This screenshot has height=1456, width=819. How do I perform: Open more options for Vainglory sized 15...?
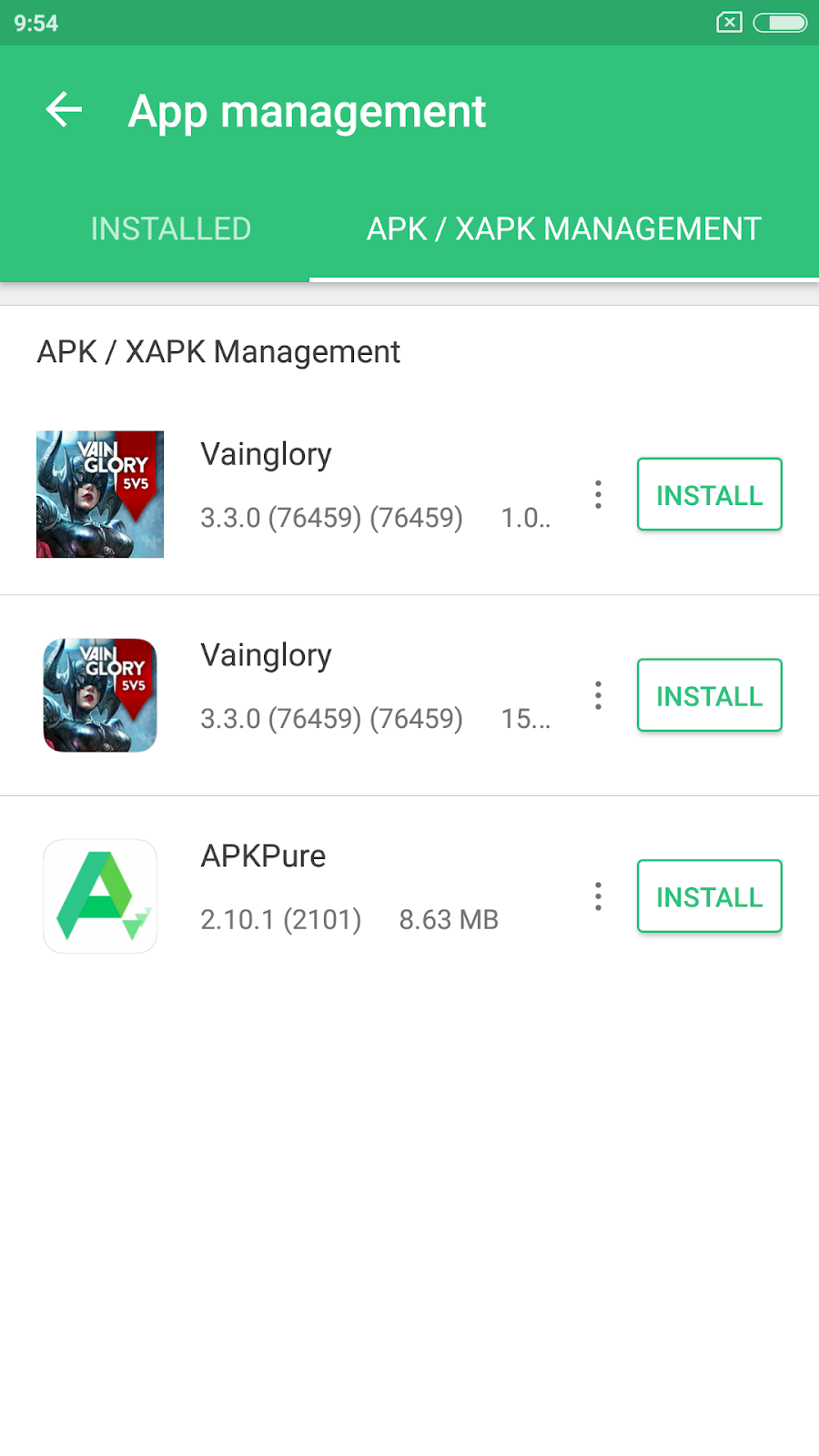(598, 695)
